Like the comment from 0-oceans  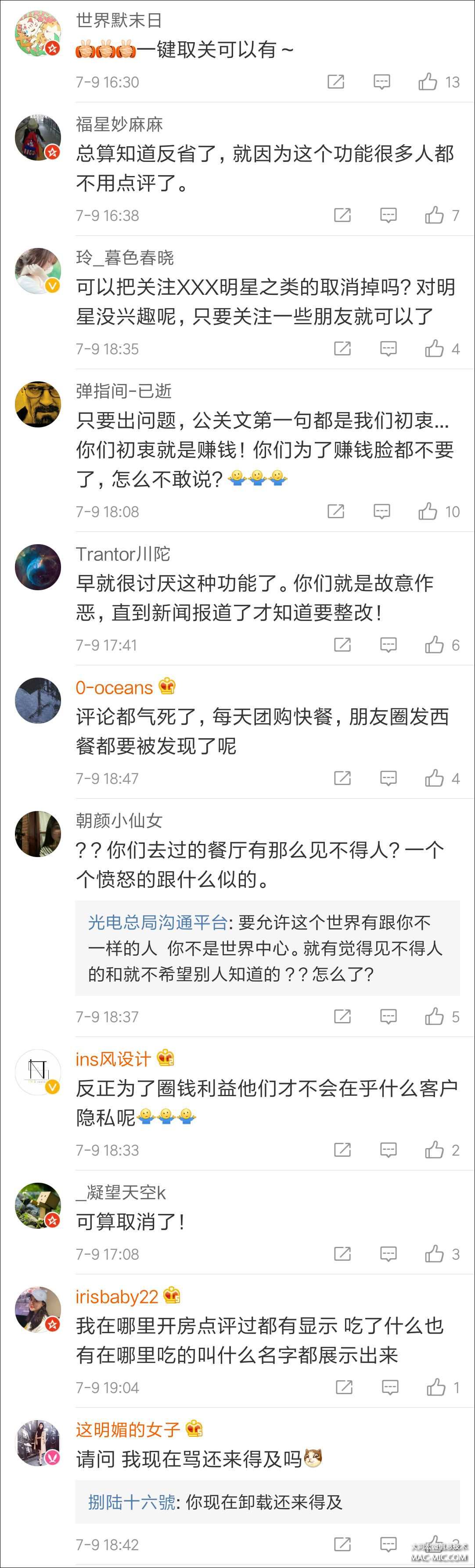point(434,778)
